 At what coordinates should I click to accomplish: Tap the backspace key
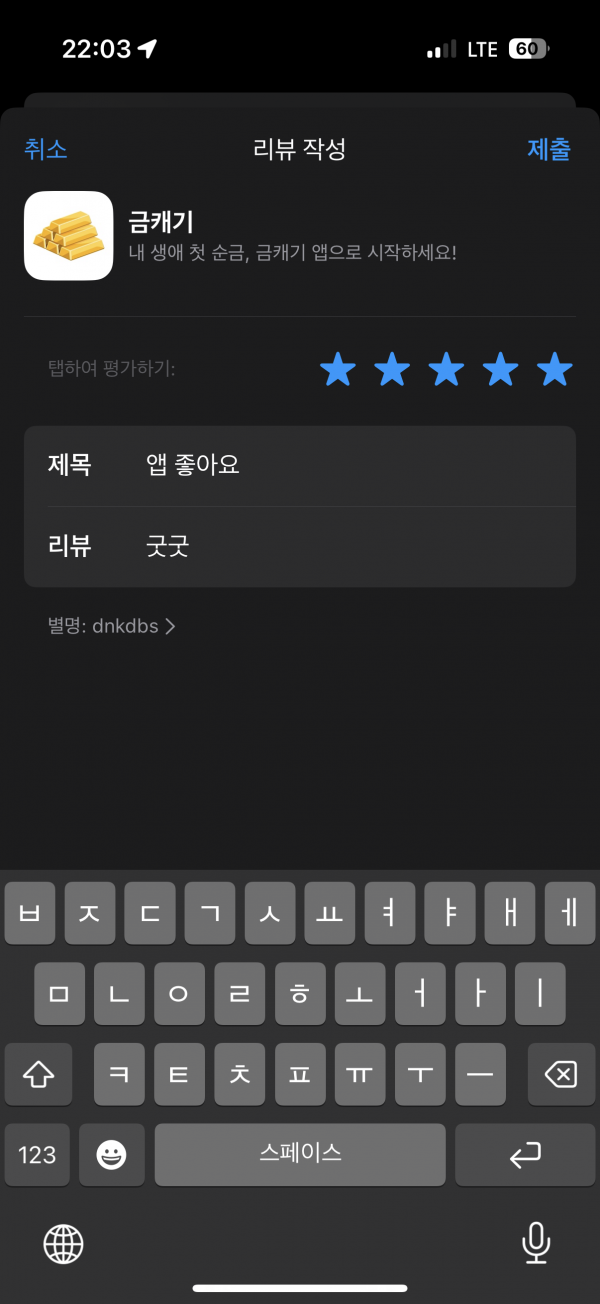[561, 1075]
